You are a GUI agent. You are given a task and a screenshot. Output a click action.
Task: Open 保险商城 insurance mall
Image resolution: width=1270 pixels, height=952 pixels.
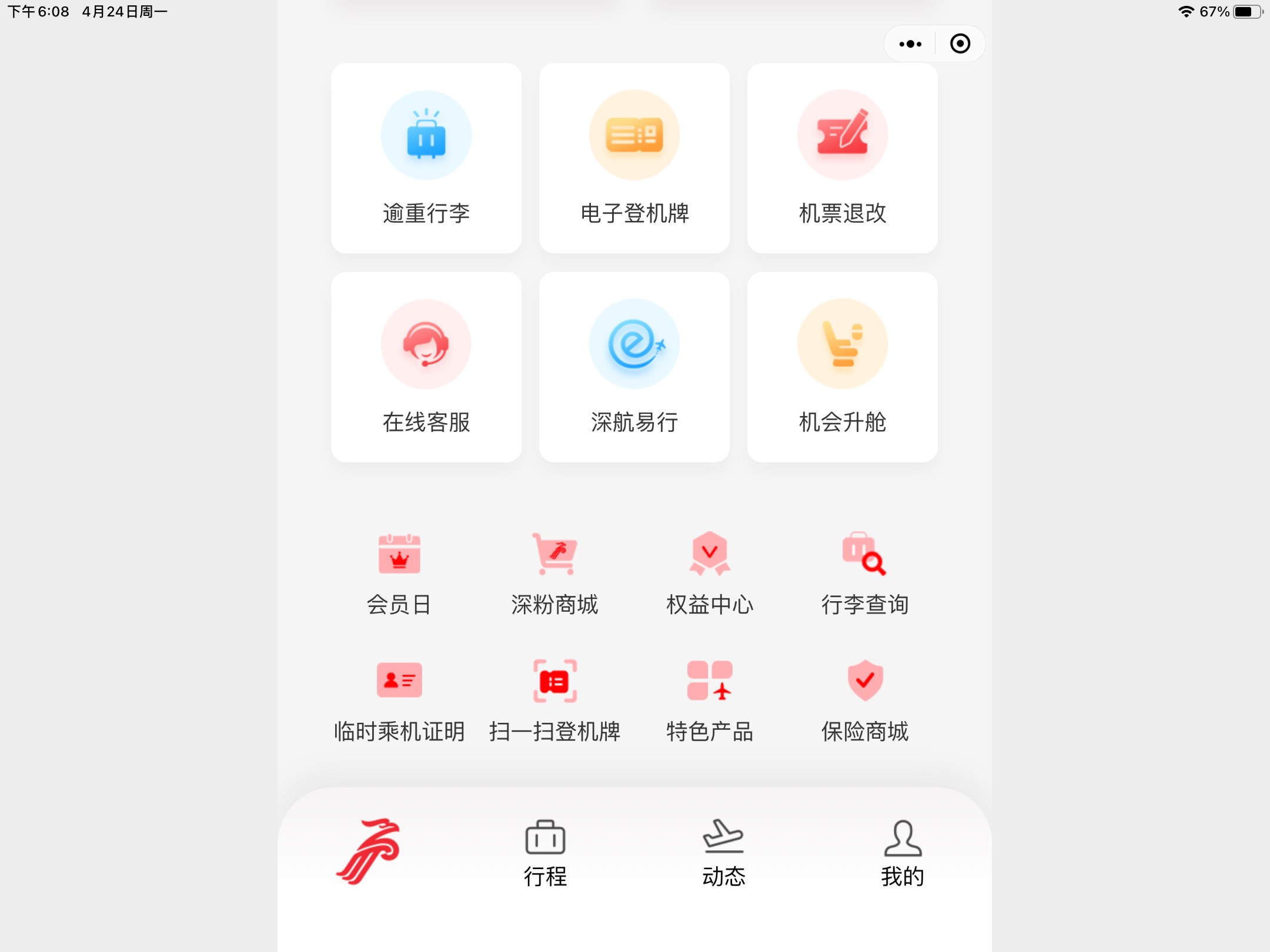point(865,700)
